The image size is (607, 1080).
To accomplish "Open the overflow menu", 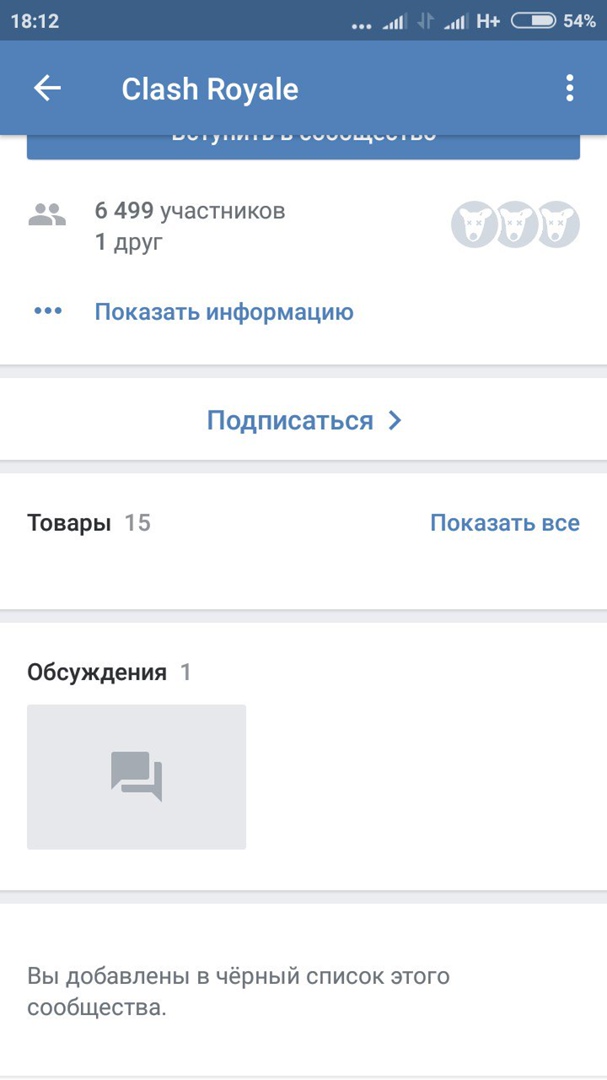I will [x=569, y=88].
